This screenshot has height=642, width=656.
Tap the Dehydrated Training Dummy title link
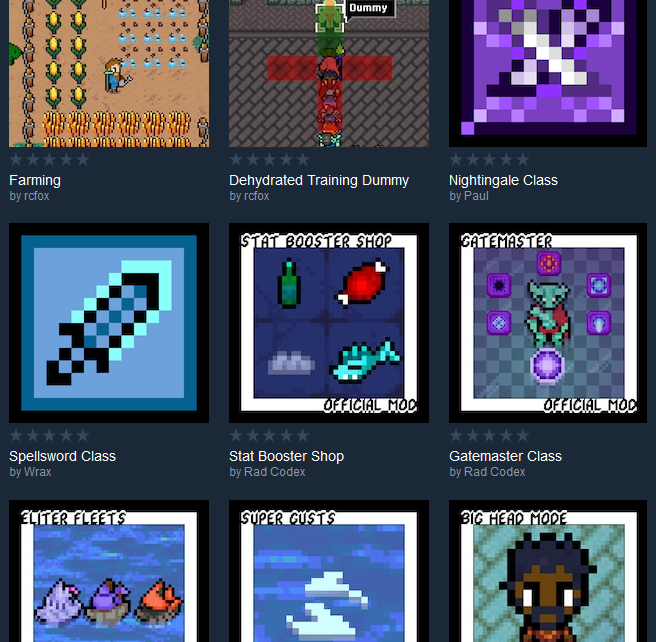click(319, 181)
